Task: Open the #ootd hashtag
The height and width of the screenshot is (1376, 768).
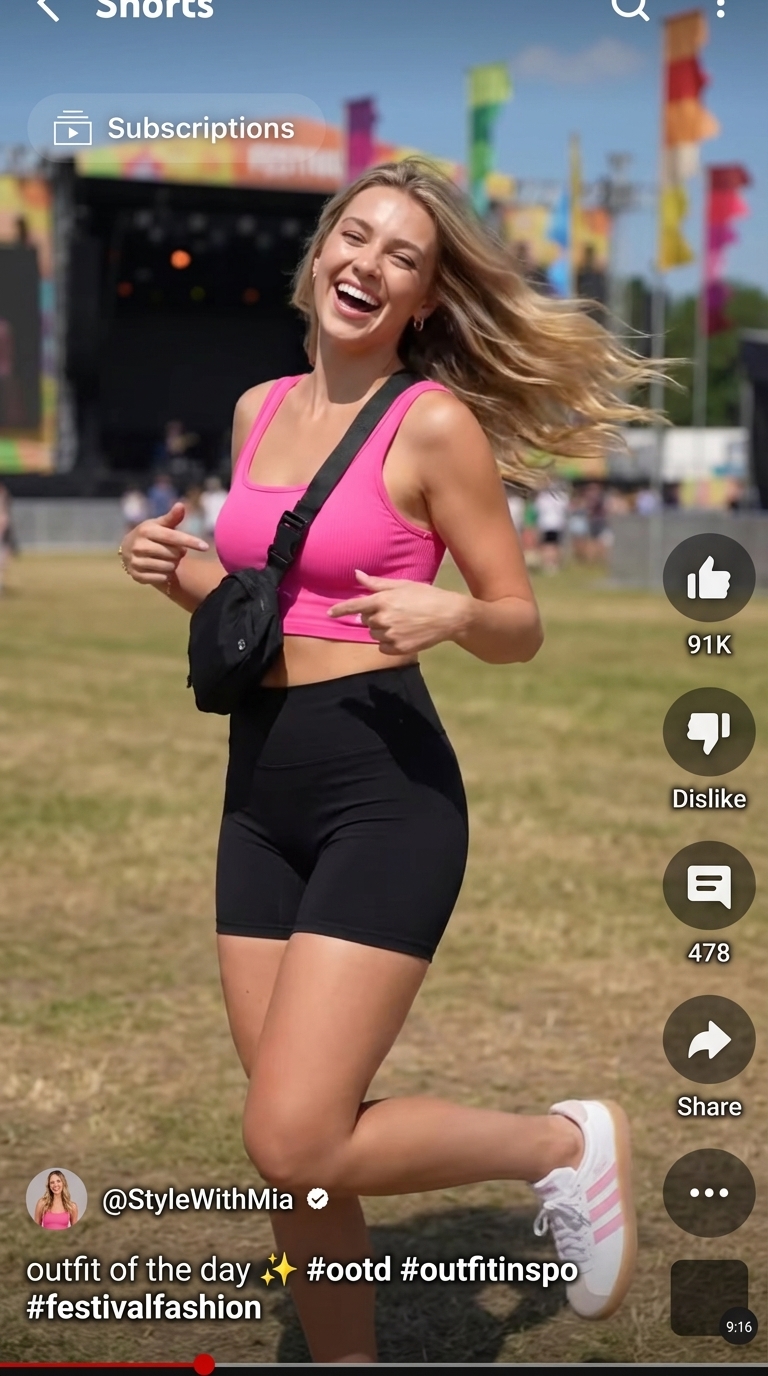Action: (x=349, y=1270)
